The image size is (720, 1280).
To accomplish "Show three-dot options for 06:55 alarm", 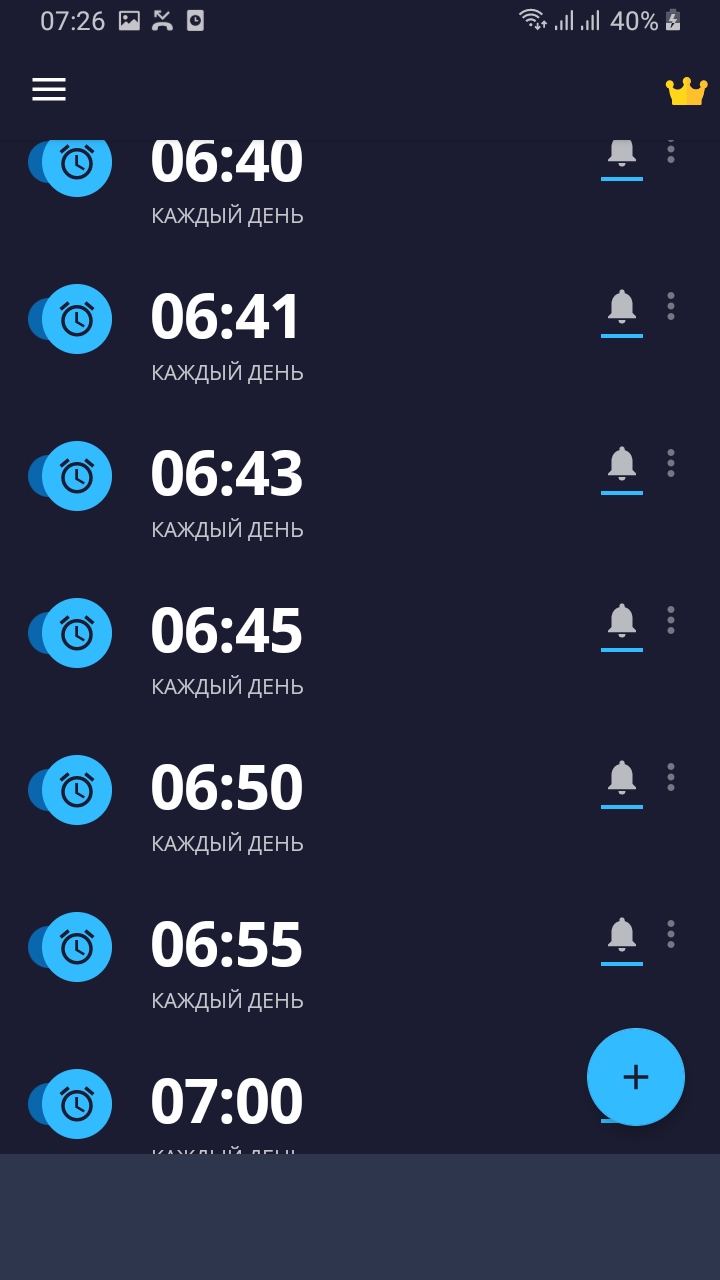I will [671, 933].
